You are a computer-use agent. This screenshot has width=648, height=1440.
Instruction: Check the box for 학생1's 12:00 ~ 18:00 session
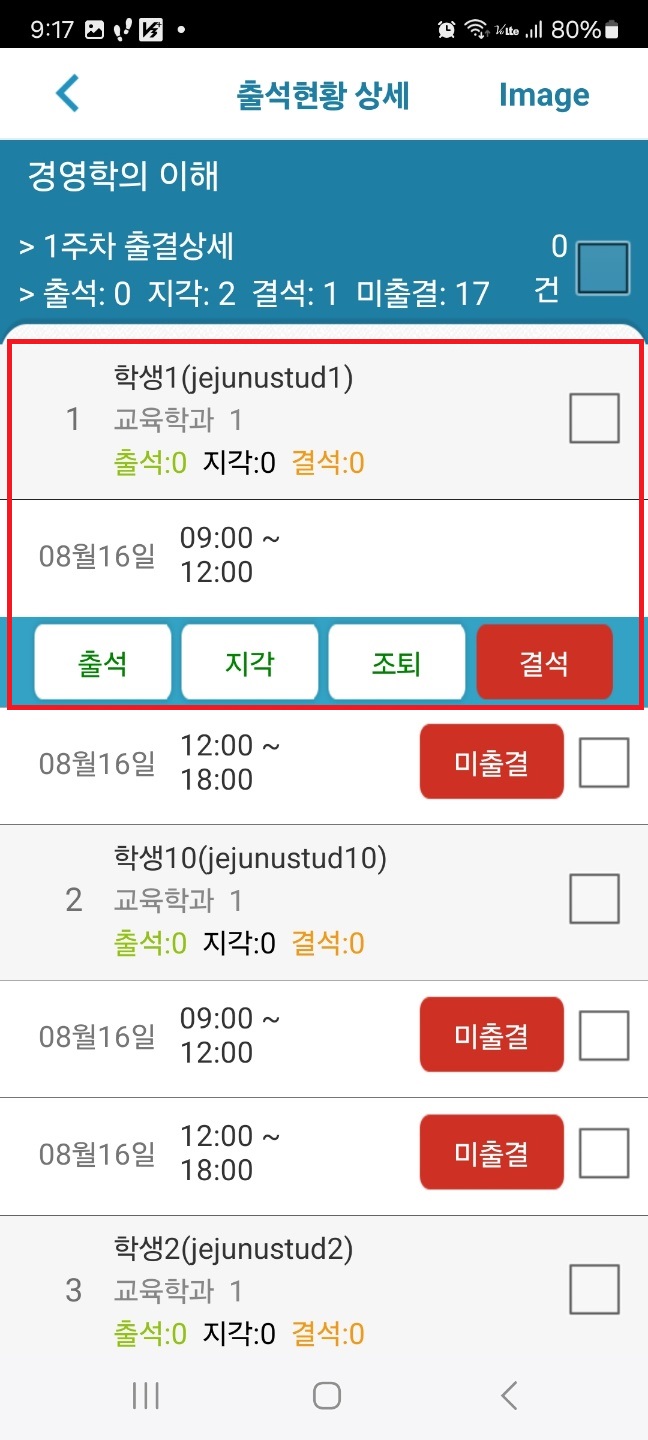tap(604, 763)
